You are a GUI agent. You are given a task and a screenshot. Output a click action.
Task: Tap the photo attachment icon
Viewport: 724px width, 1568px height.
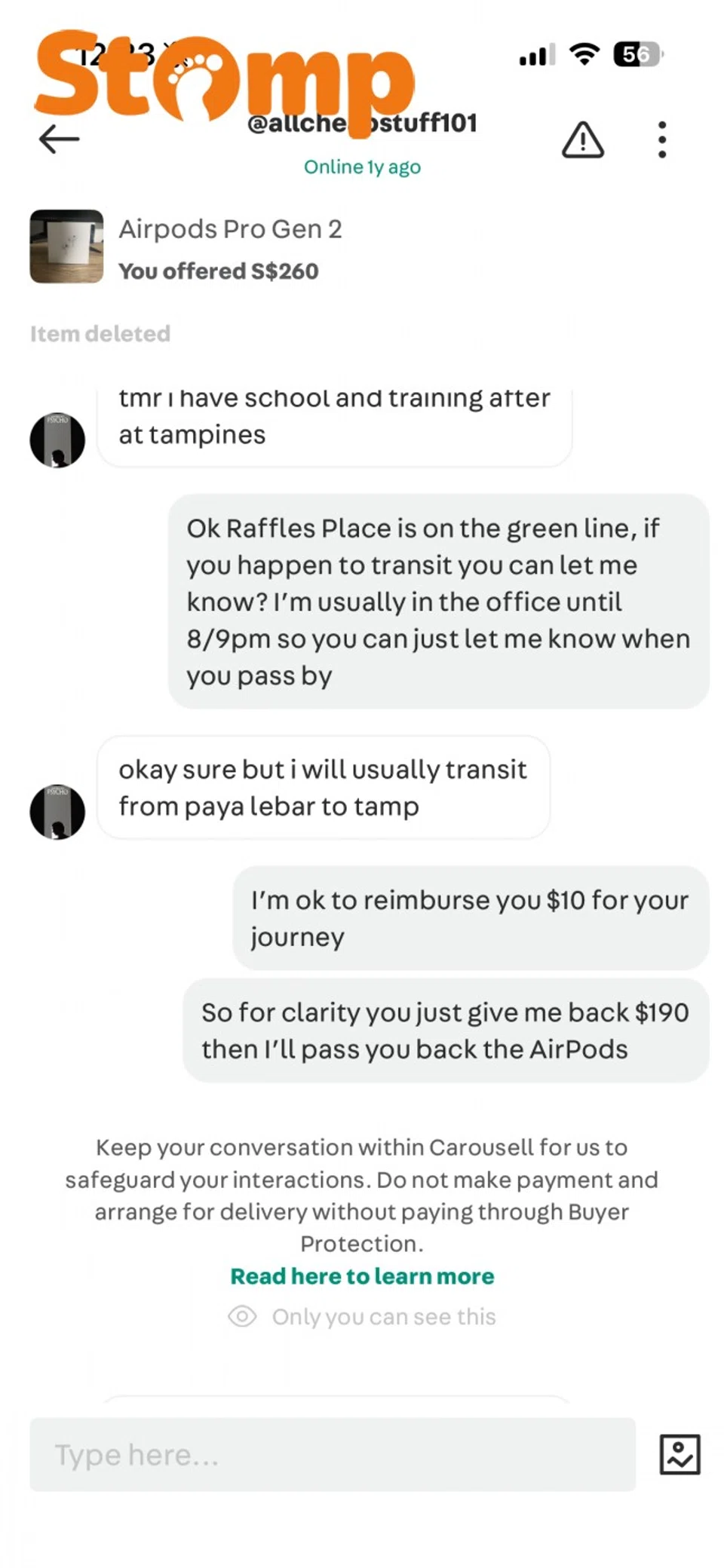(x=681, y=1455)
